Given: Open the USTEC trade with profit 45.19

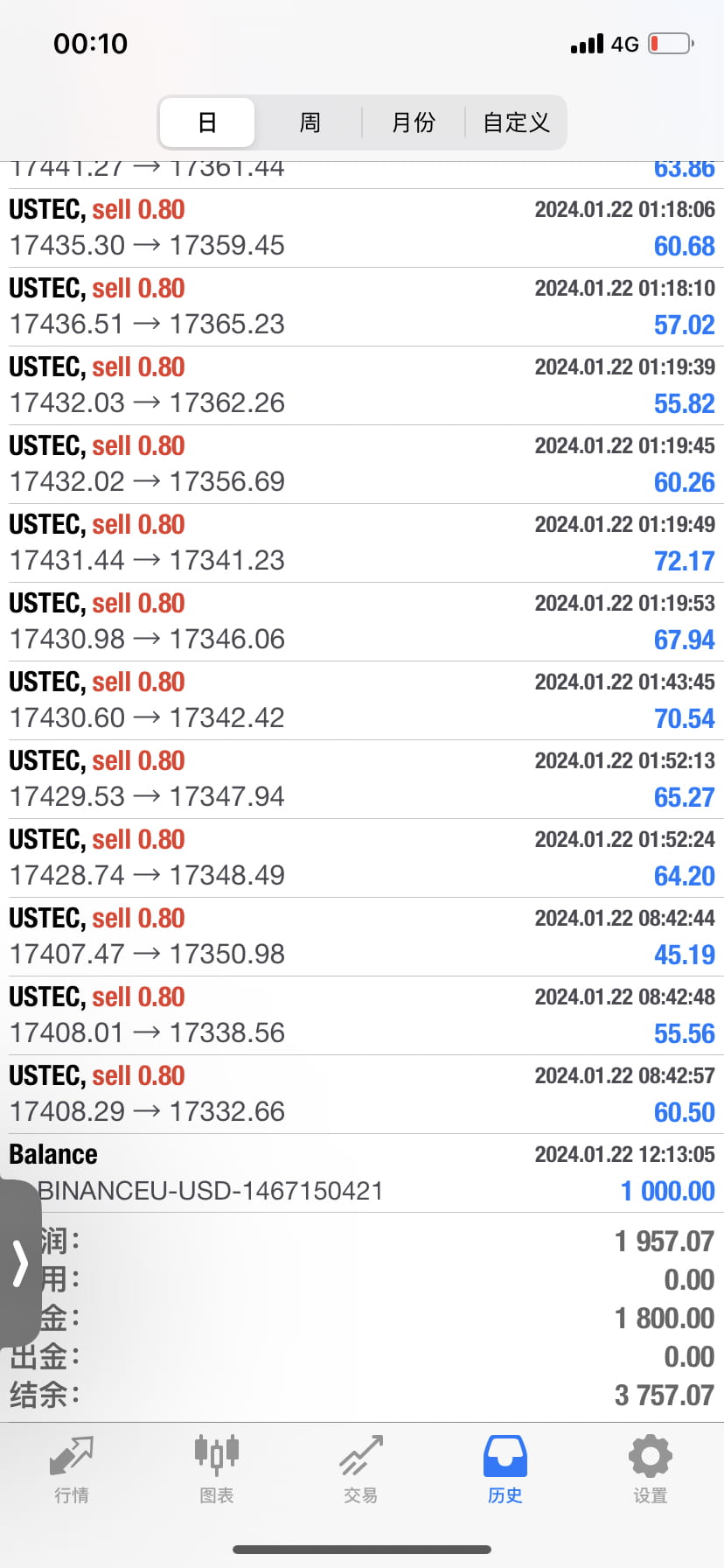Looking at the screenshot, I should pyautogui.click(x=362, y=937).
